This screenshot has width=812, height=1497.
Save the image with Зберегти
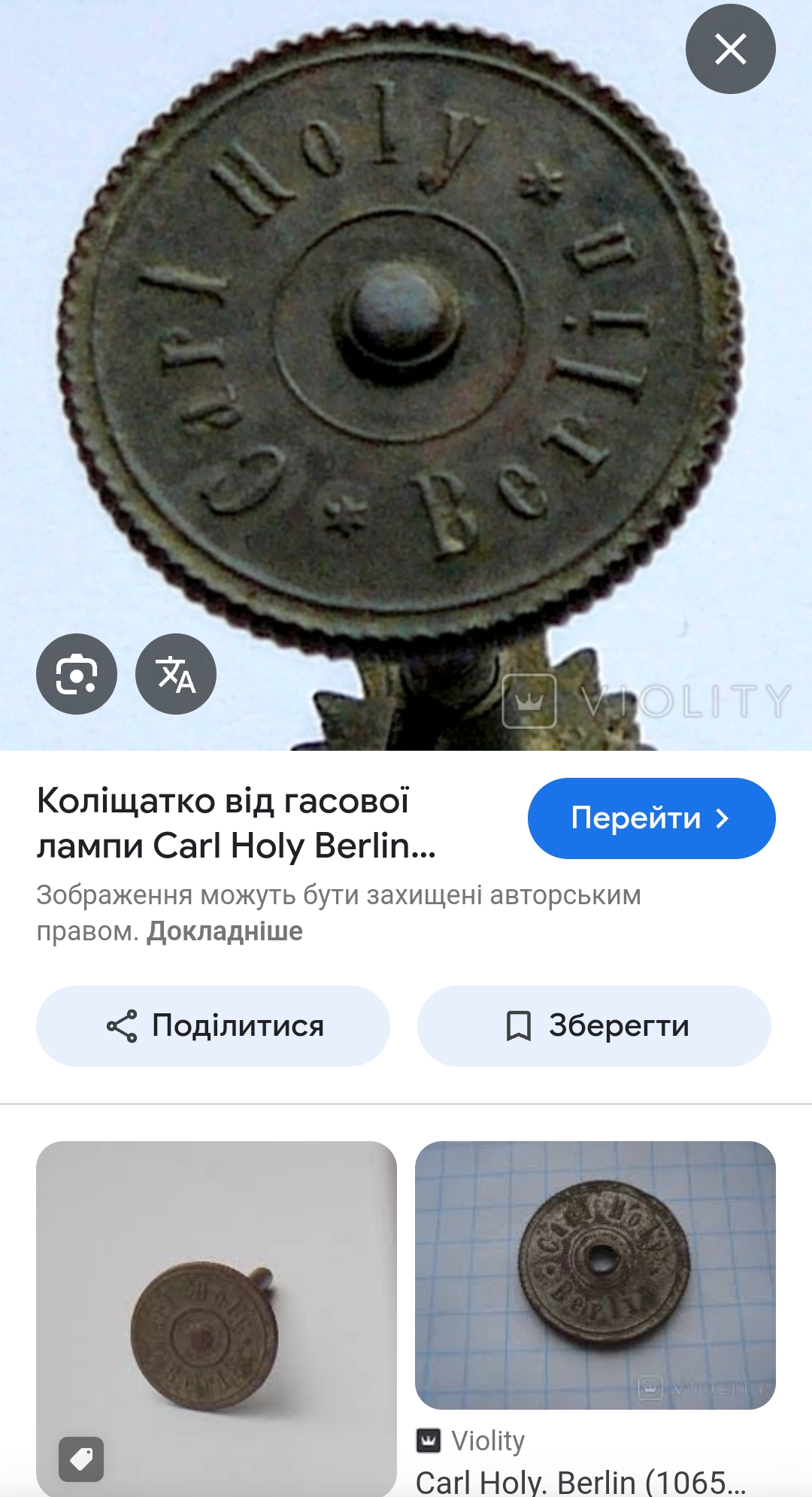594,1026
